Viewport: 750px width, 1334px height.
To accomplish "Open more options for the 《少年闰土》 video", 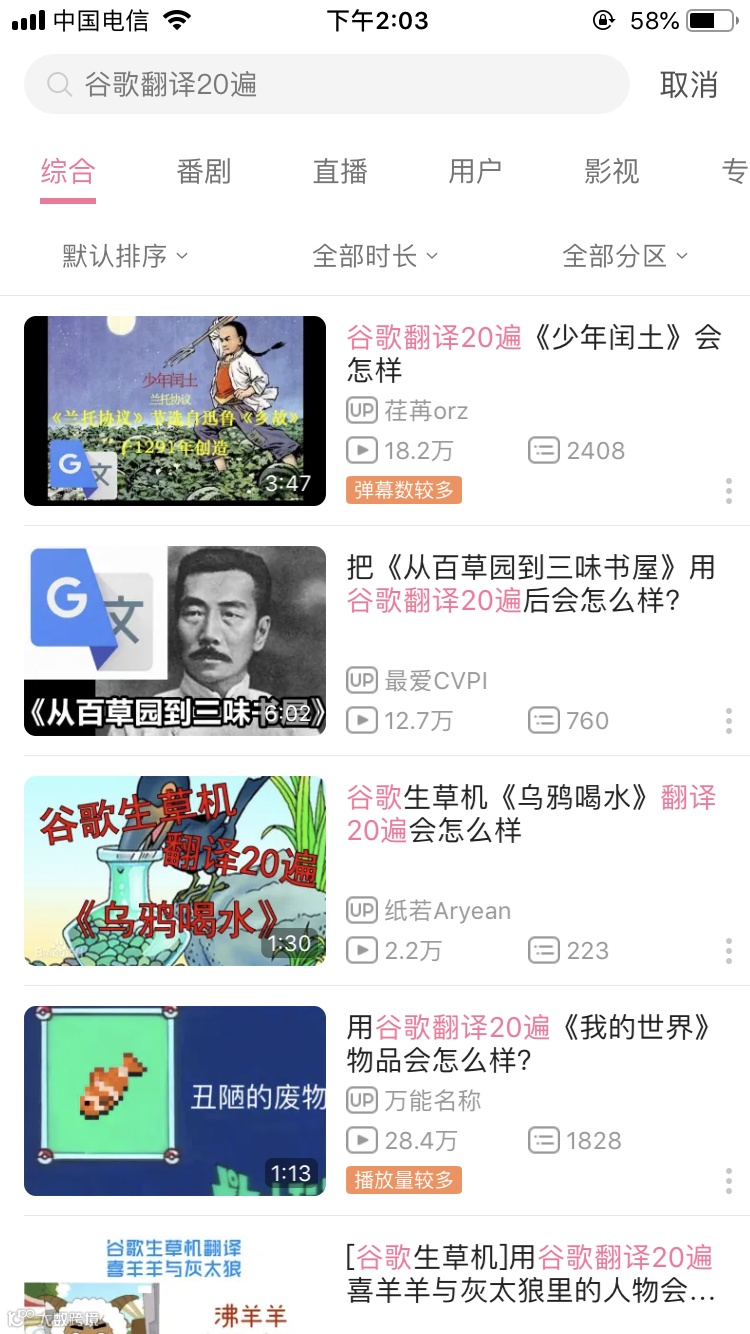I will click(x=728, y=491).
